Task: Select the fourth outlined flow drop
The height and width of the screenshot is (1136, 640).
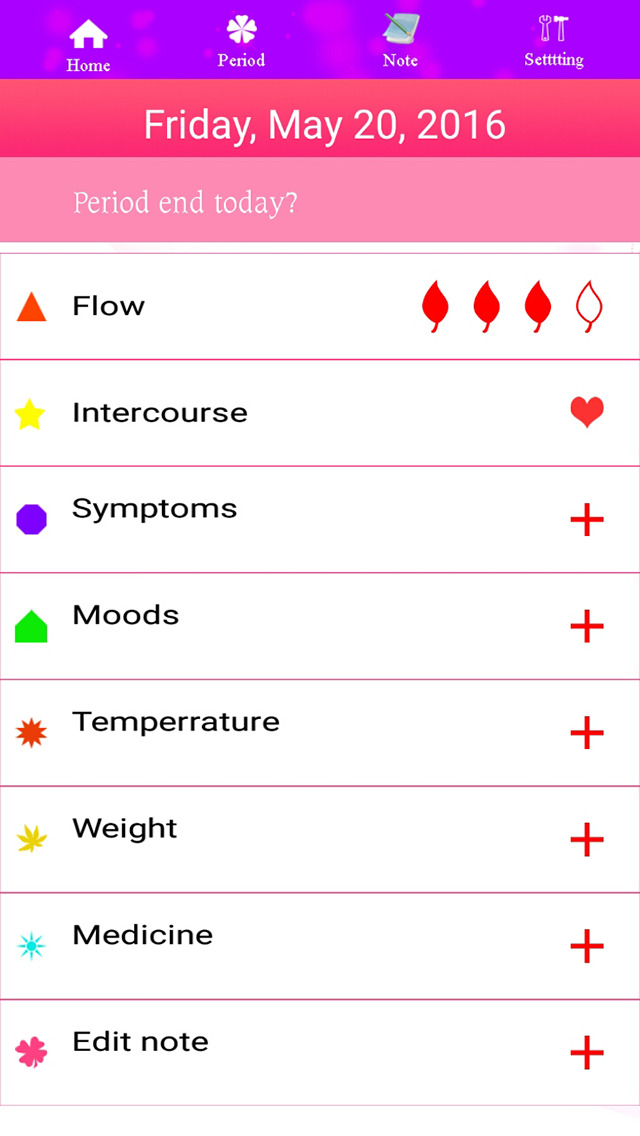Action: [589, 306]
